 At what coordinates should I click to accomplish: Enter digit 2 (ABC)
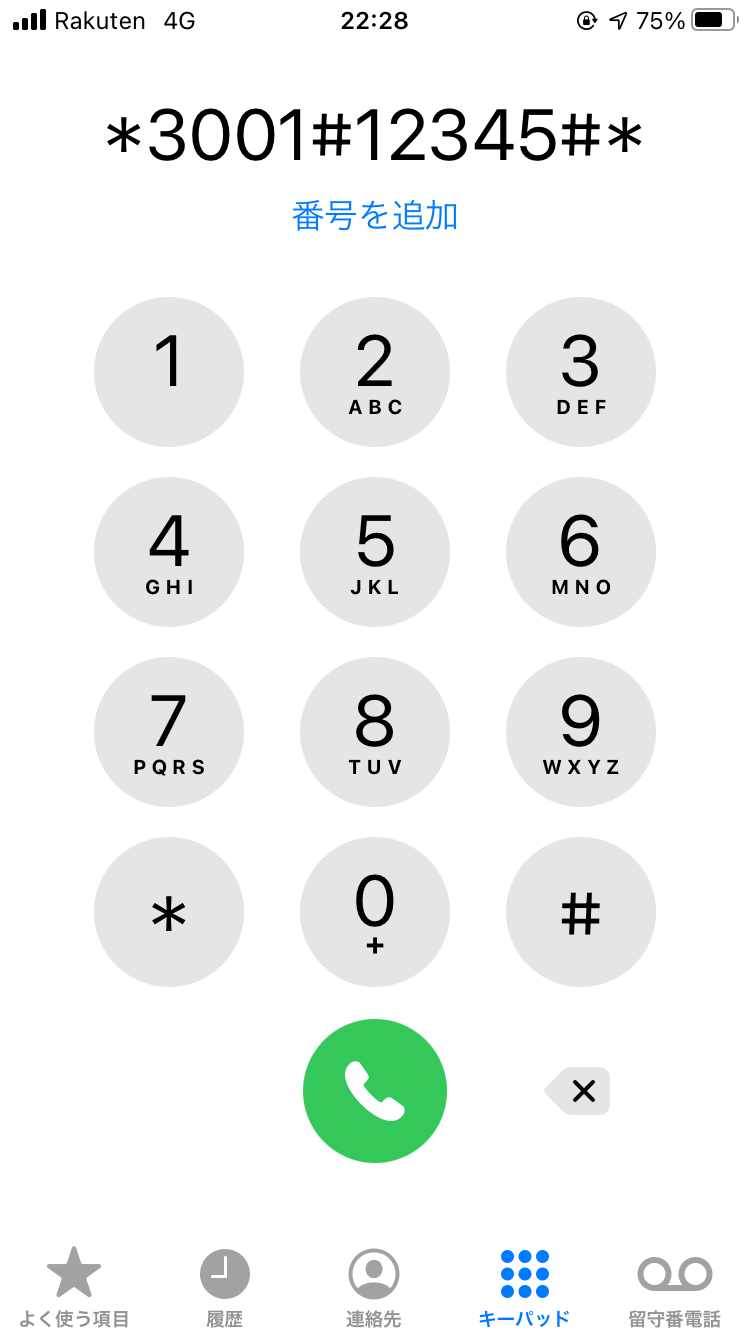(x=375, y=372)
